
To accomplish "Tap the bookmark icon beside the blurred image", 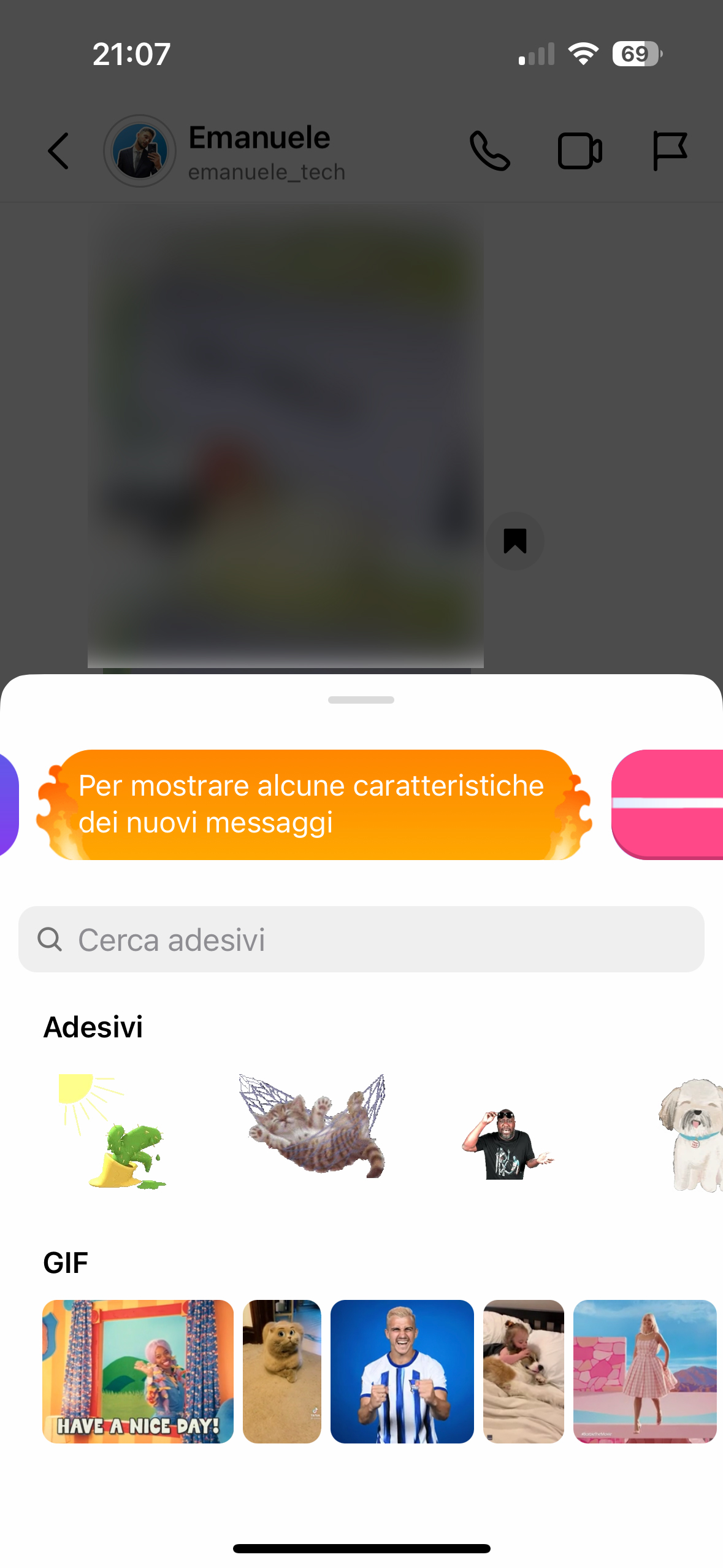I will coord(515,541).
